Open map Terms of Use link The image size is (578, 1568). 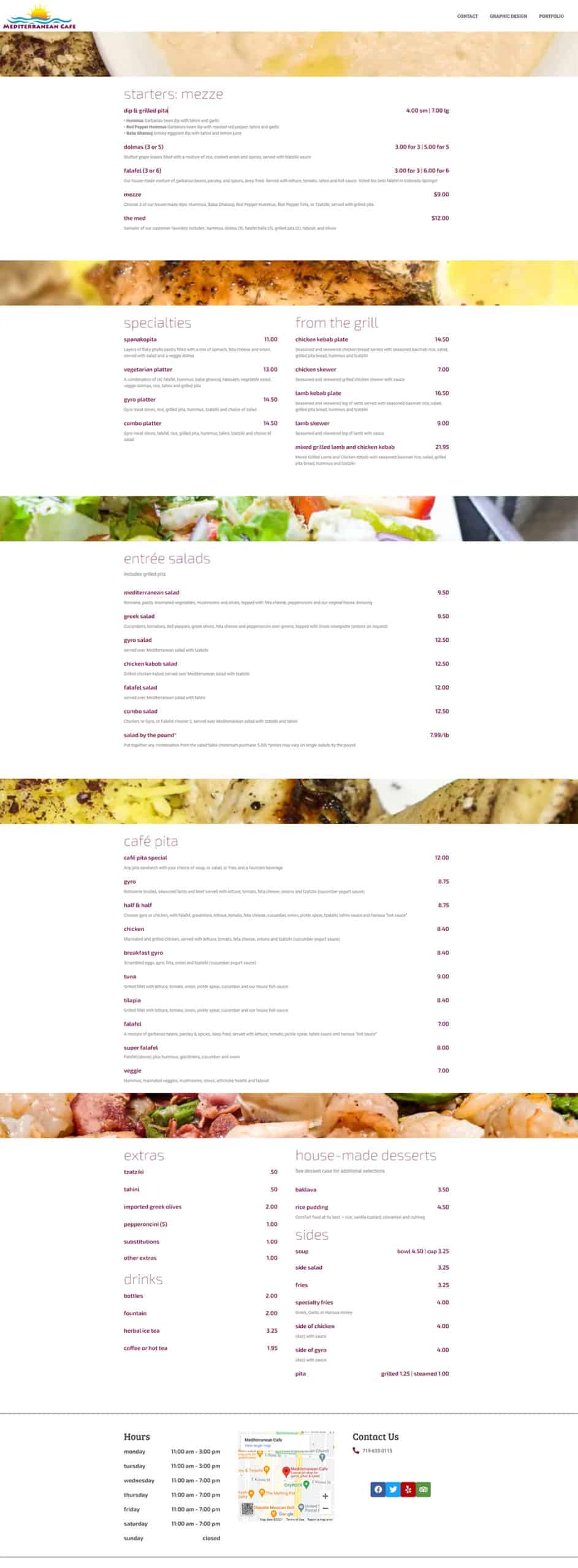pyautogui.click(x=295, y=1520)
